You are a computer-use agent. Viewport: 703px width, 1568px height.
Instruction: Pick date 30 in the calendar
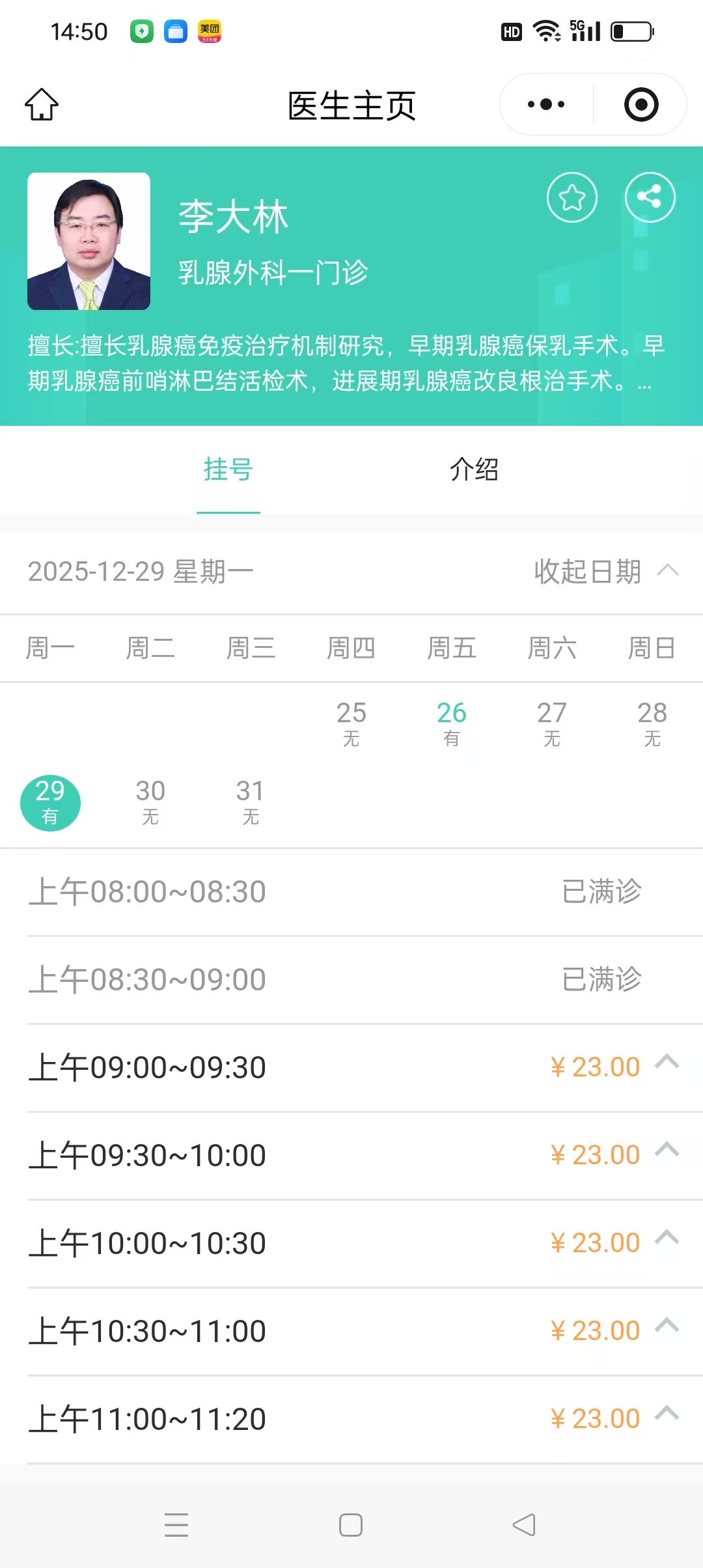(x=150, y=802)
